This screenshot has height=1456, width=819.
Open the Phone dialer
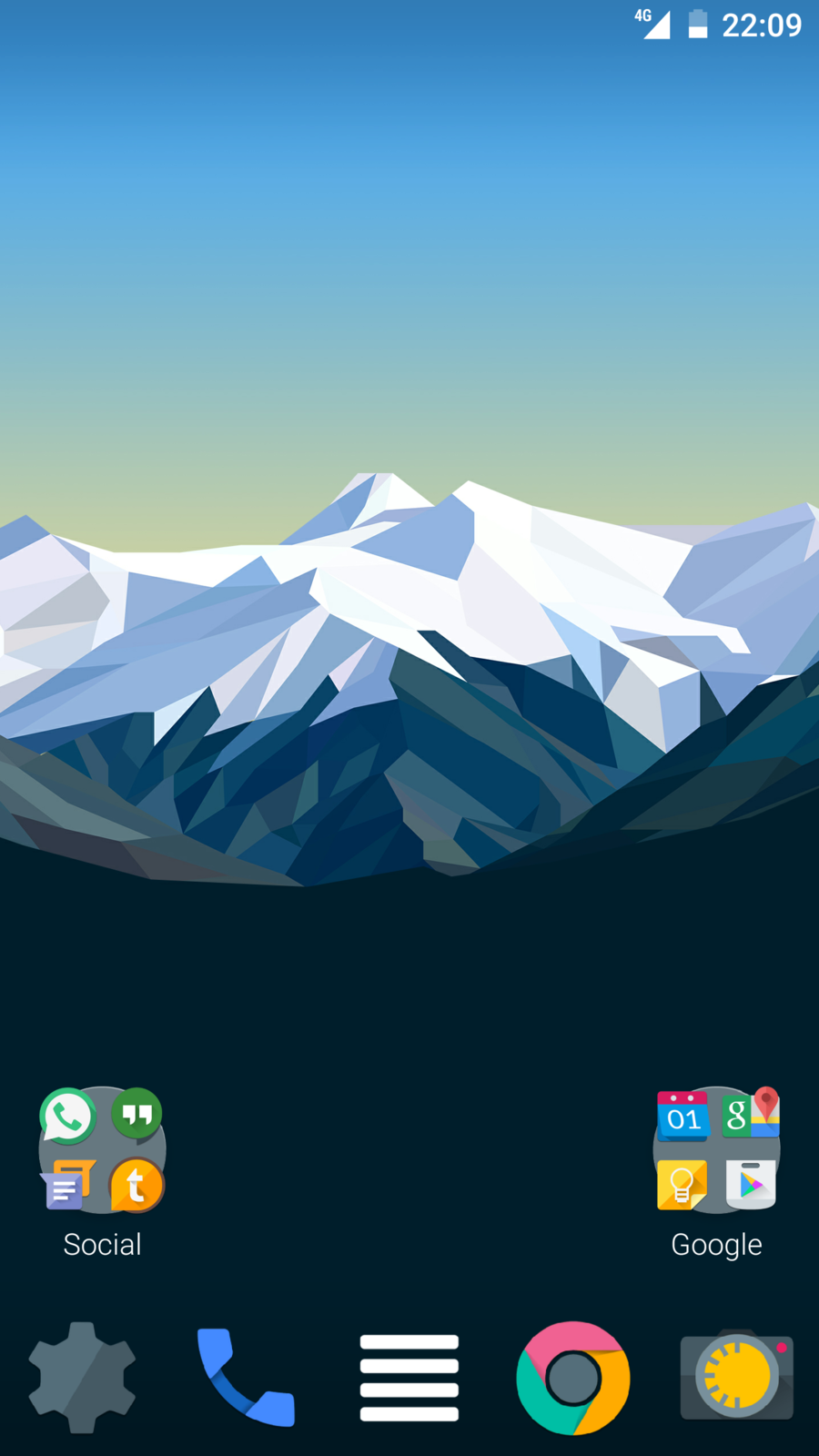[x=245, y=1377]
